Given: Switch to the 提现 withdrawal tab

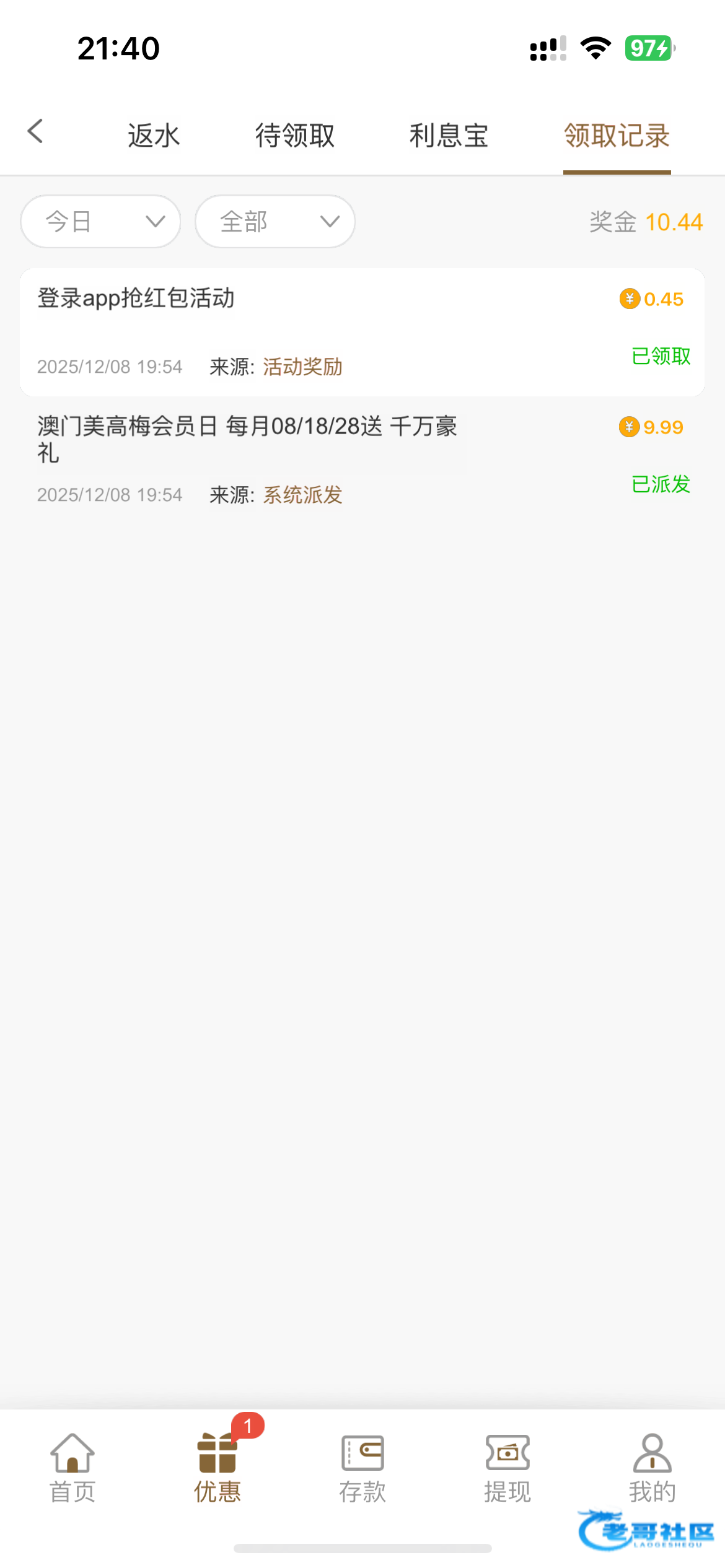Looking at the screenshot, I should tap(507, 1468).
